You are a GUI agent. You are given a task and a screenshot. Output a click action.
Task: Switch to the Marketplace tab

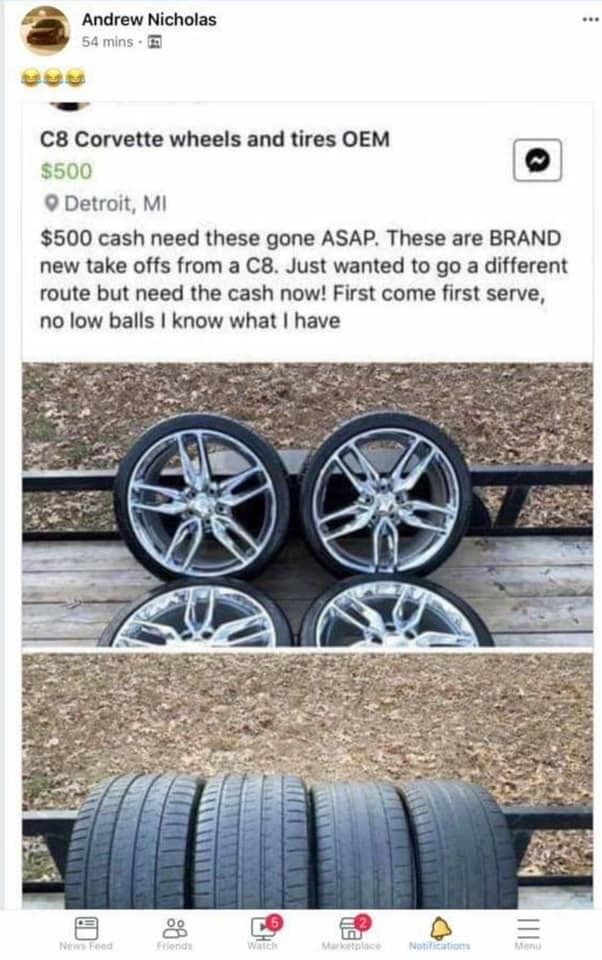pos(349,932)
